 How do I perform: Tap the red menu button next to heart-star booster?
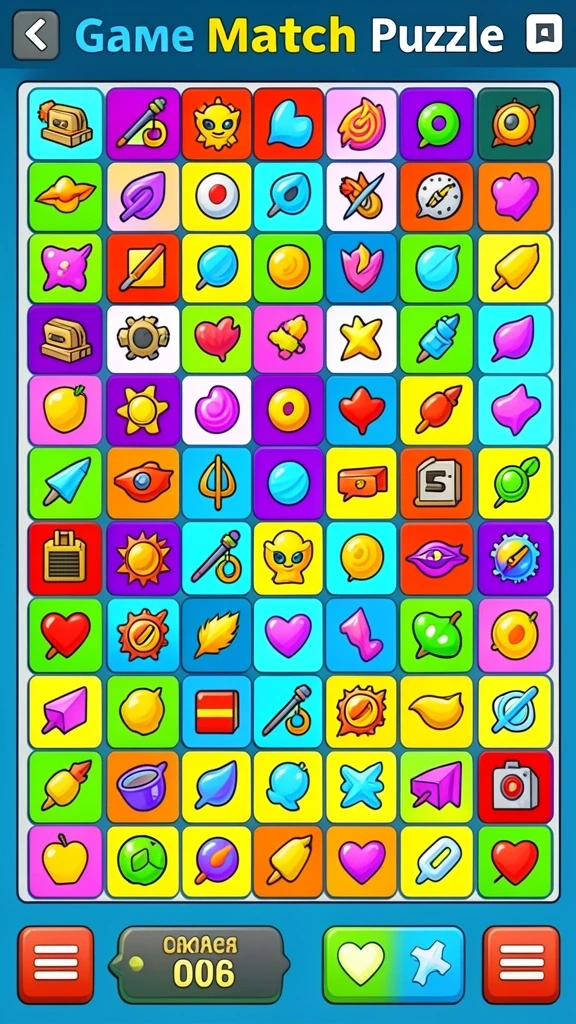pyautogui.click(x=521, y=964)
